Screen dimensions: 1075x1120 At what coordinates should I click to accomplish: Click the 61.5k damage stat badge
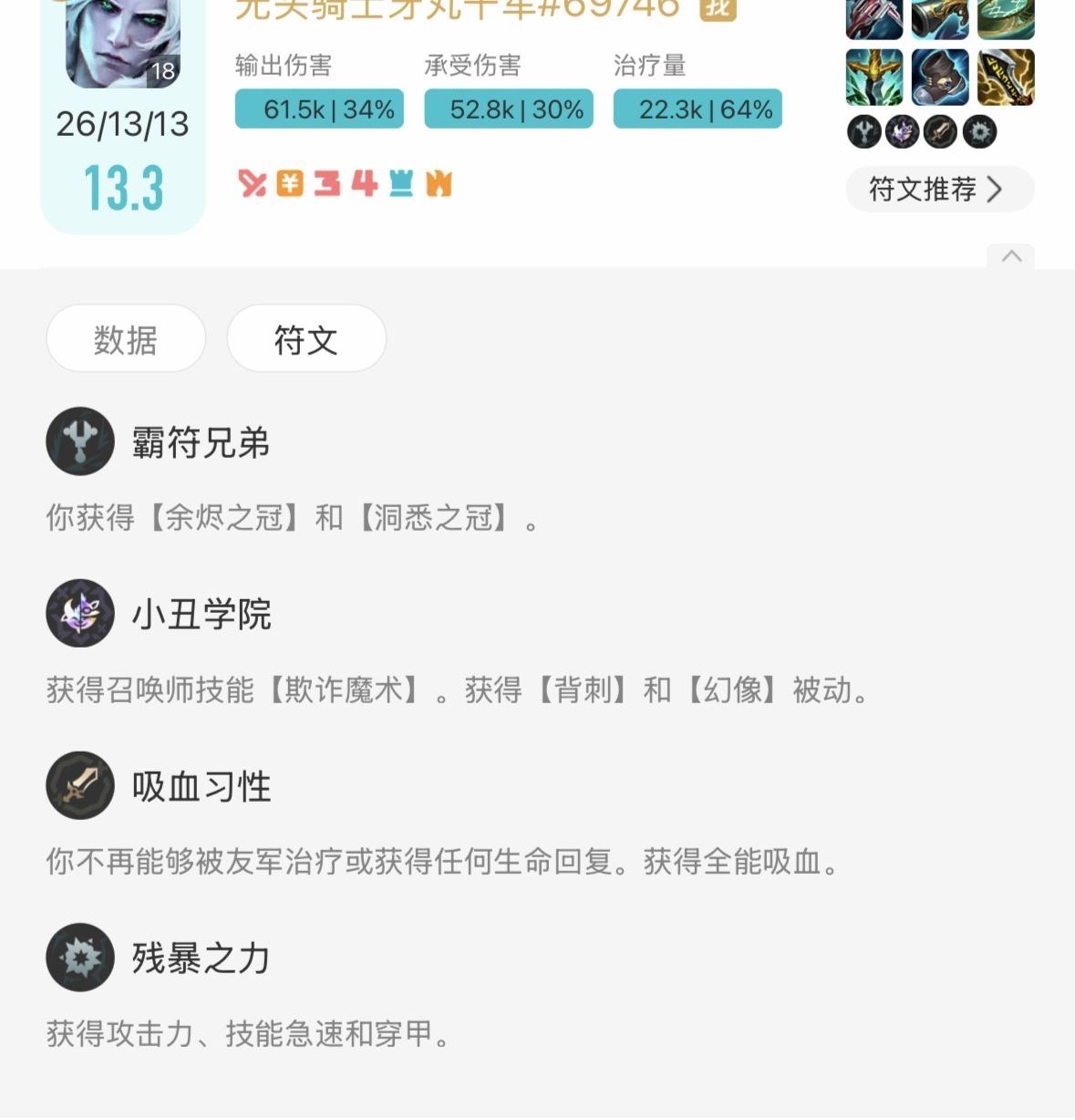click(319, 109)
